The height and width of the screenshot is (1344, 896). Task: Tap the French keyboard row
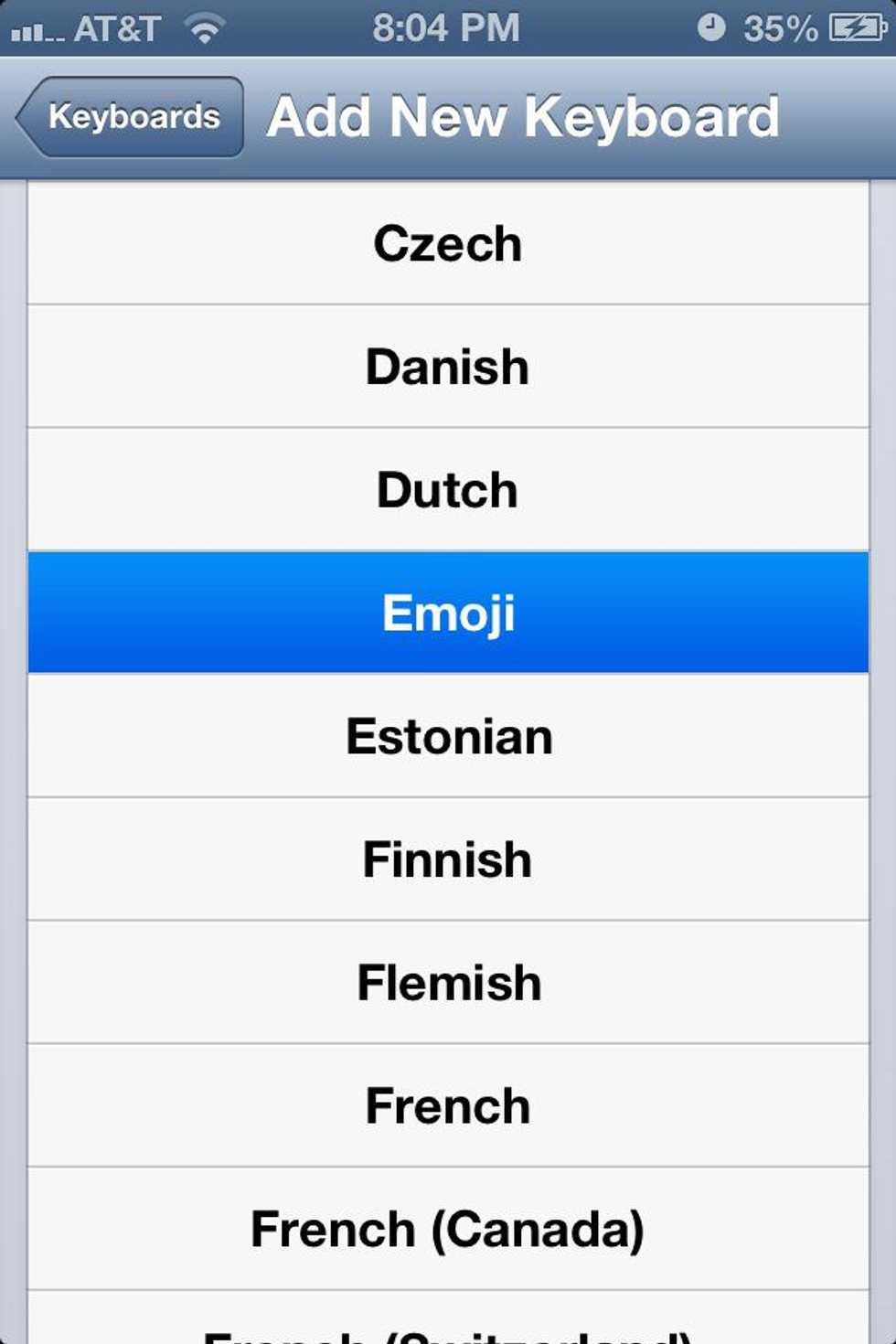pyautogui.click(x=448, y=1106)
